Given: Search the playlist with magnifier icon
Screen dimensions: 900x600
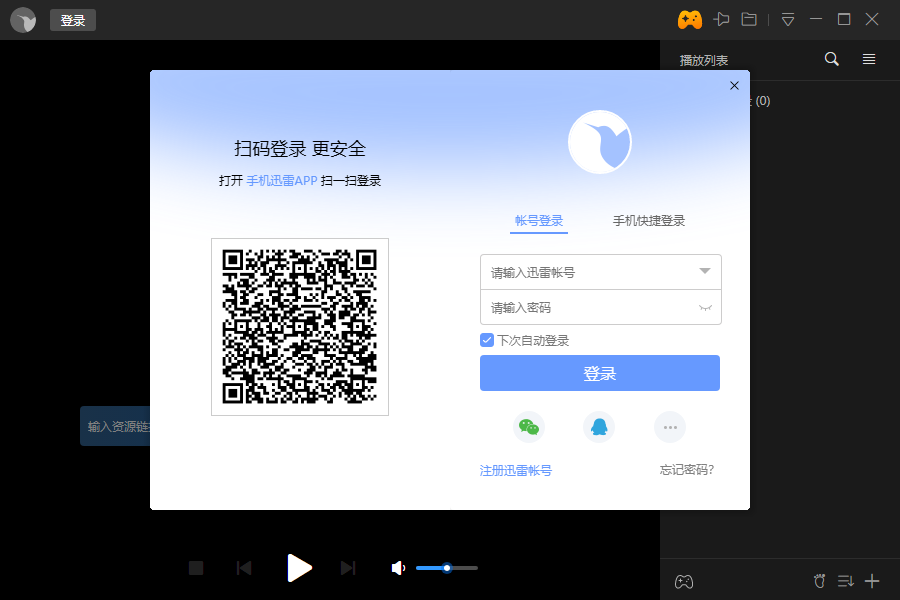Looking at the screenshot, I should pos(831,60).
